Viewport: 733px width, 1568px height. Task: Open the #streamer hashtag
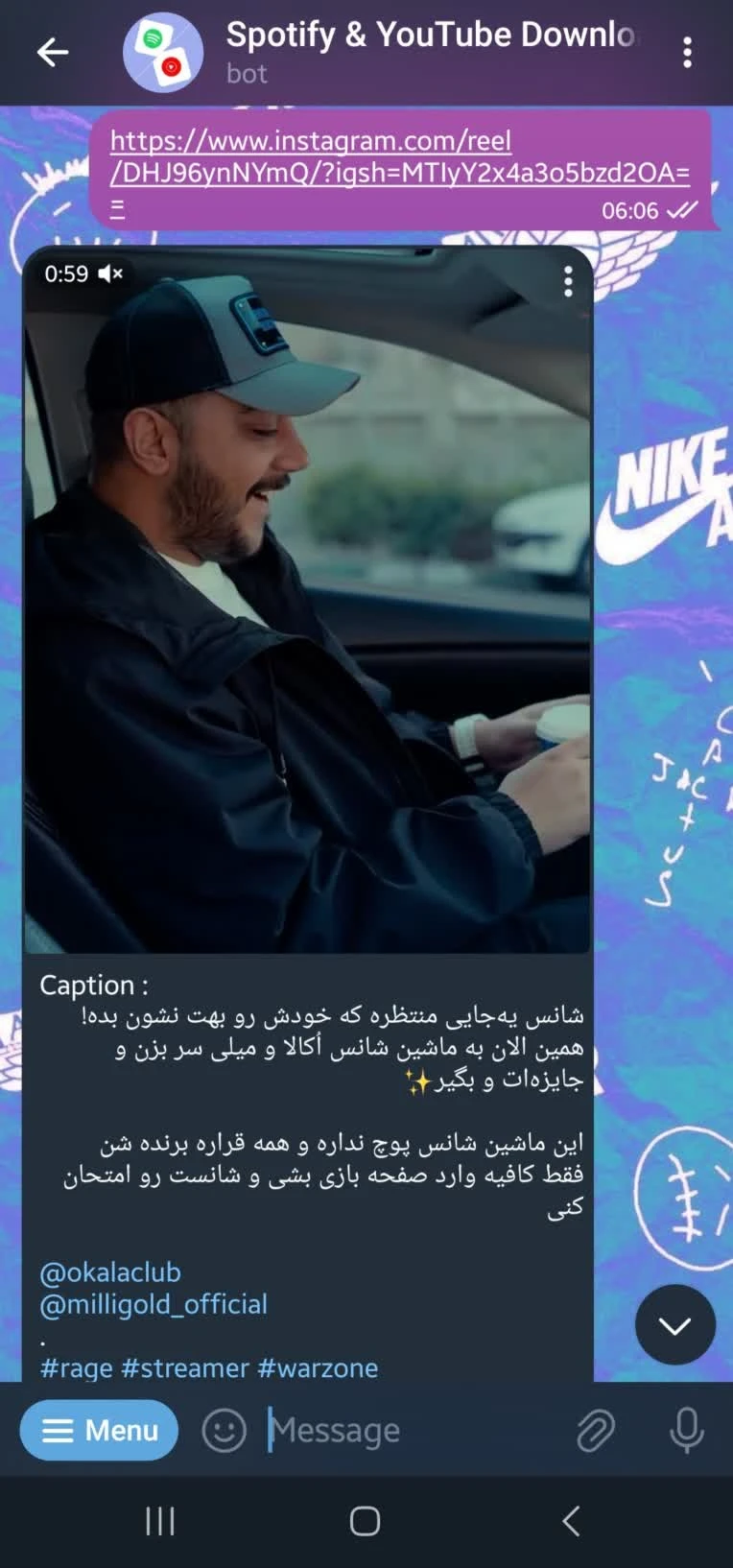[184, 1368]
